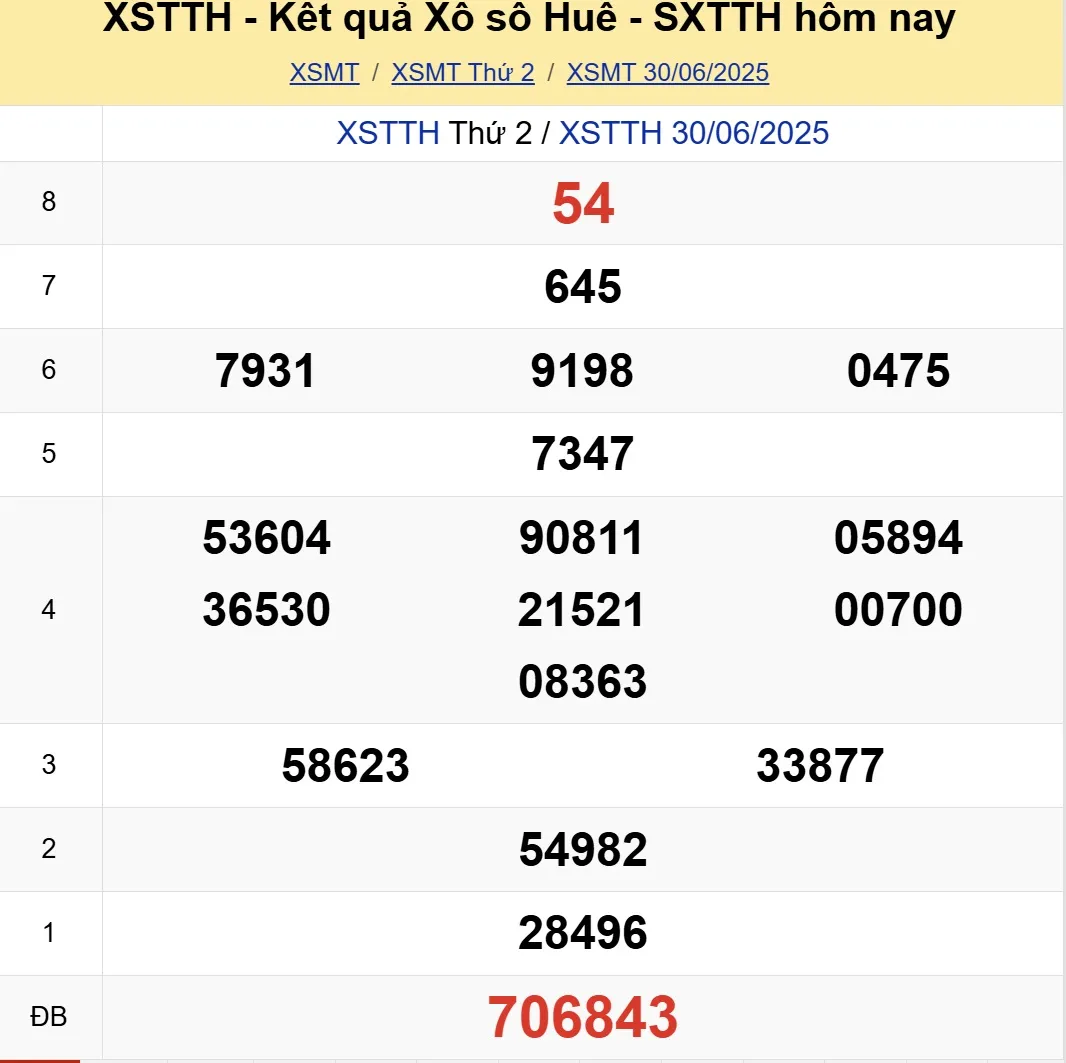Open the XSMT breadcrumb link
This screenshot has height=1063, width=1066.
pyautogui.click(x=324, y=73)
